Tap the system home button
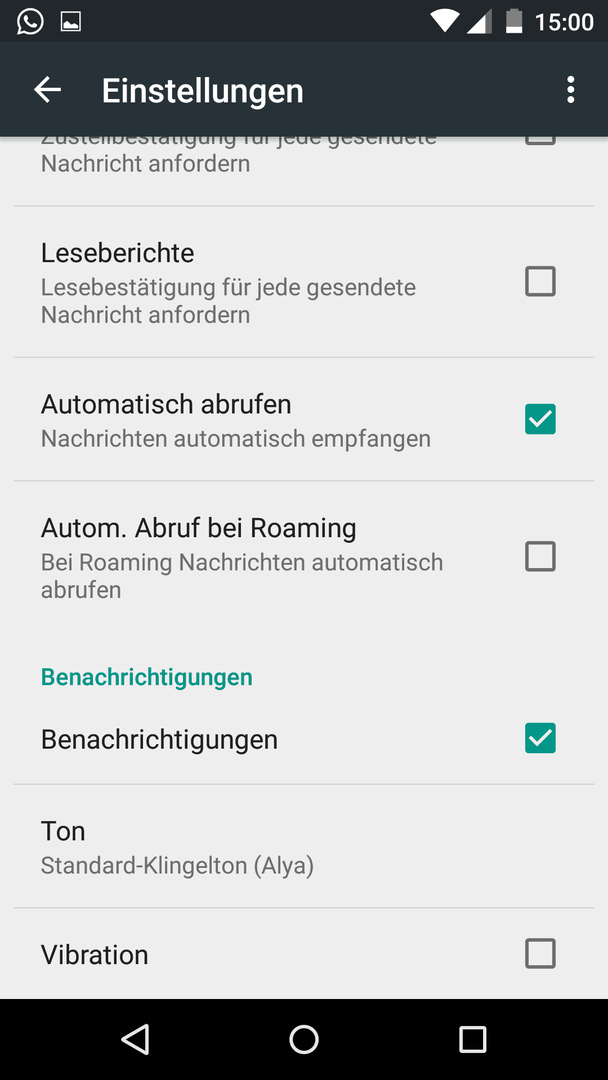 (304, 1039)
